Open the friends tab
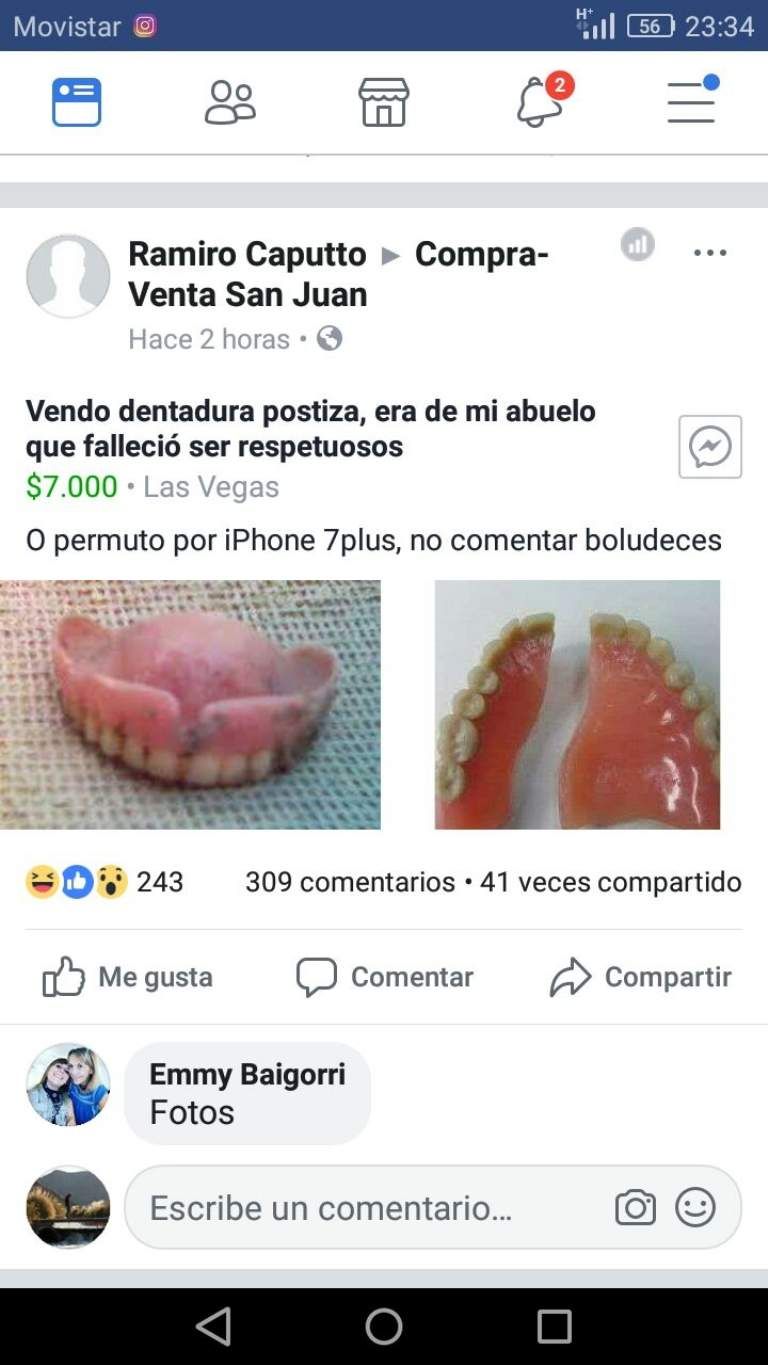Screen dimensions: 768x1365 [230, 102]
